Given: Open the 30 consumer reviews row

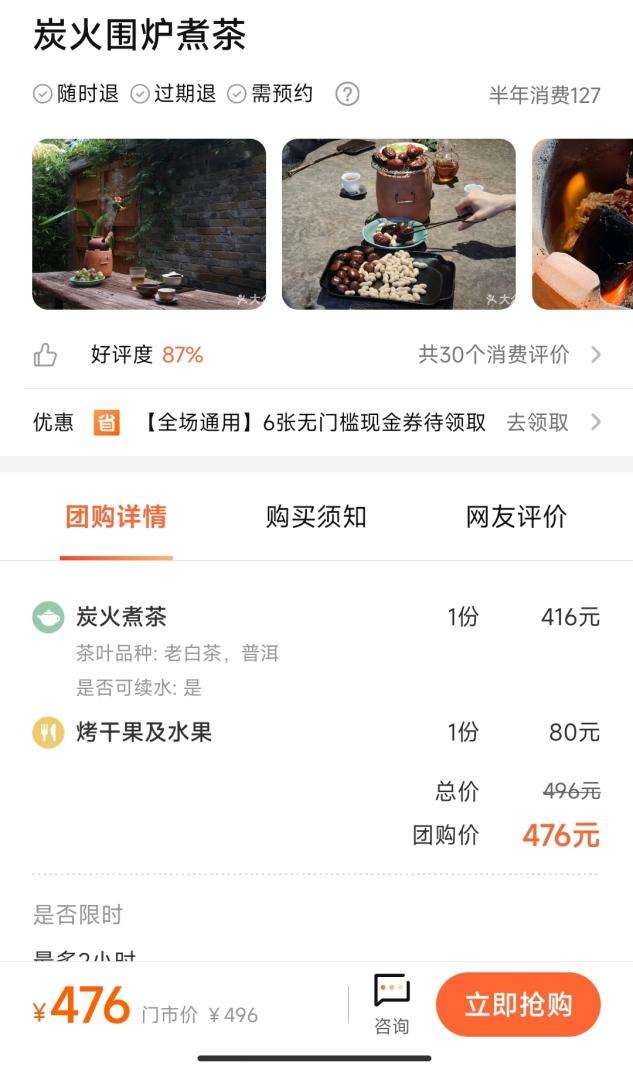Looking at the screenshot, I should pos(508,354).
